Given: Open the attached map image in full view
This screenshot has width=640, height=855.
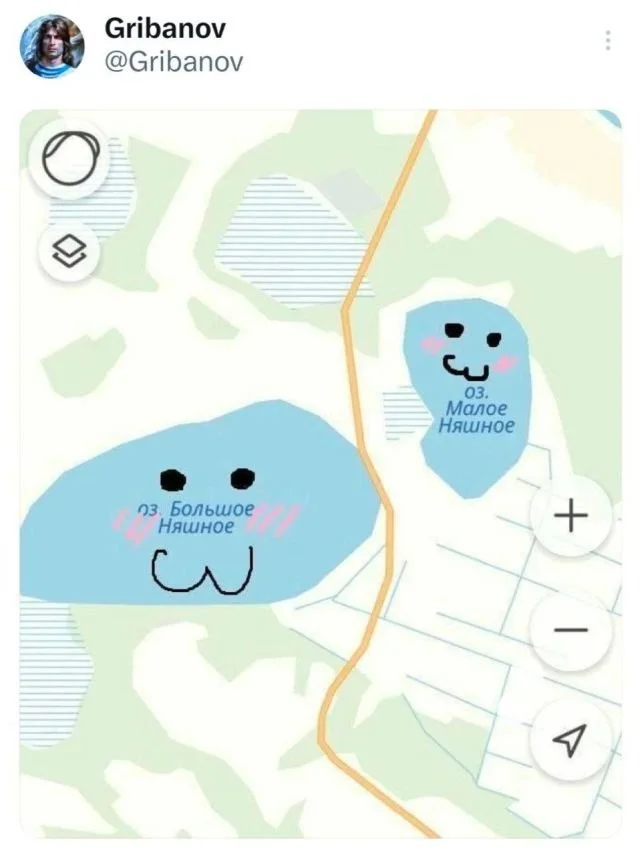Looking at the screenshot, I should pyautogui.click(x=320, y=470).
